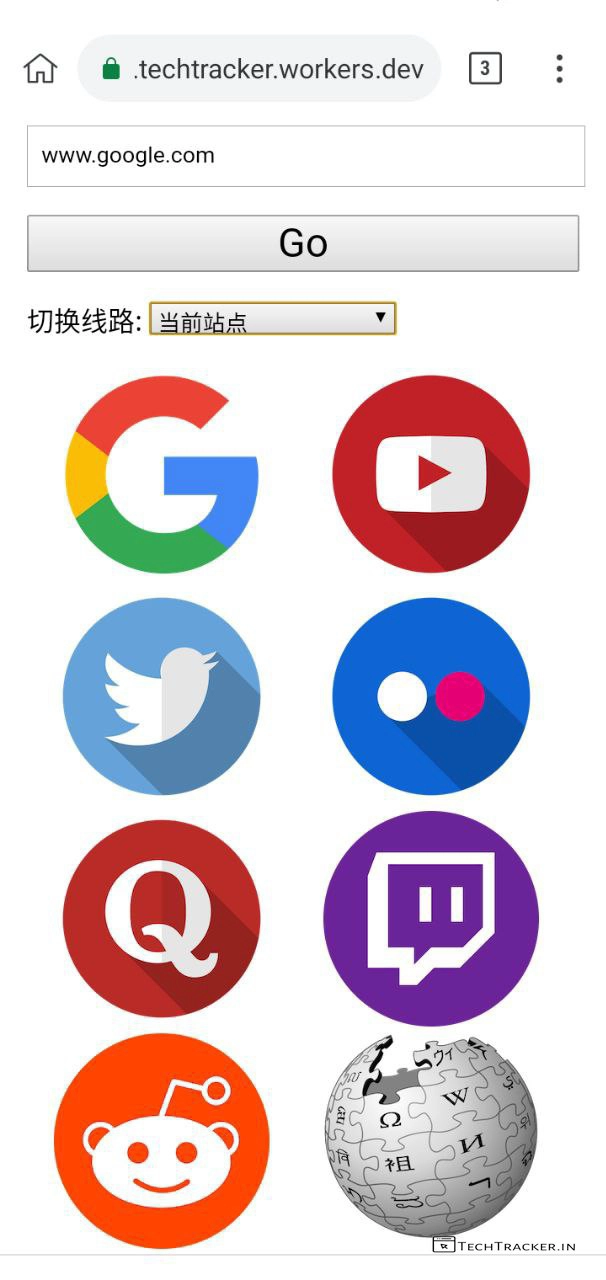
Task: Open the browser overflow menu
Action: (559, 69)
